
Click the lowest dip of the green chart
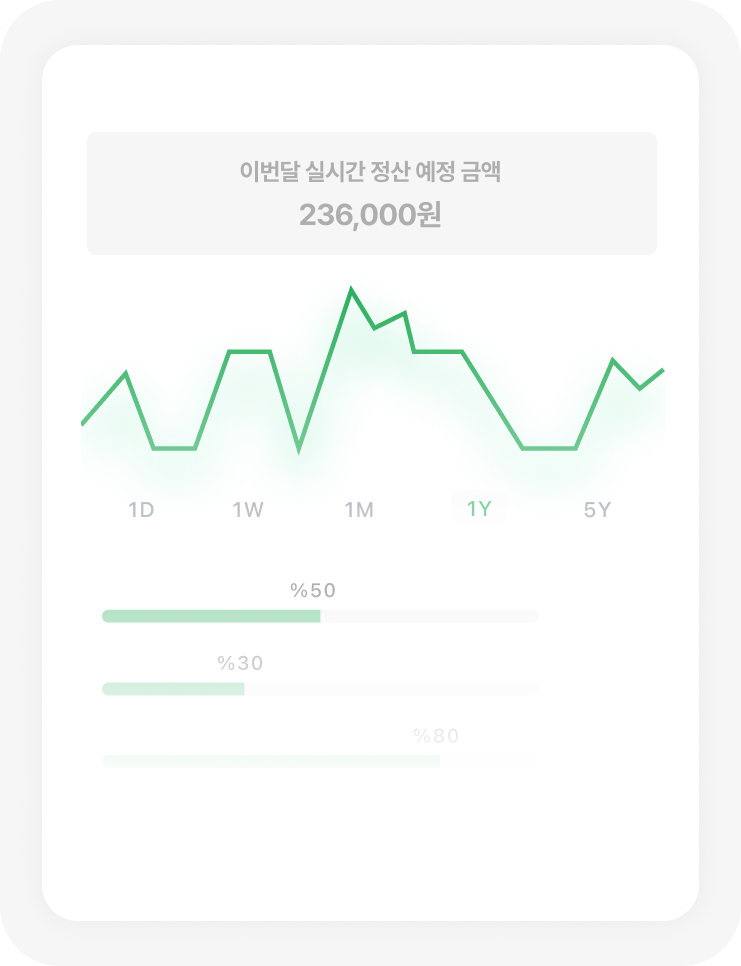point(299,453)
